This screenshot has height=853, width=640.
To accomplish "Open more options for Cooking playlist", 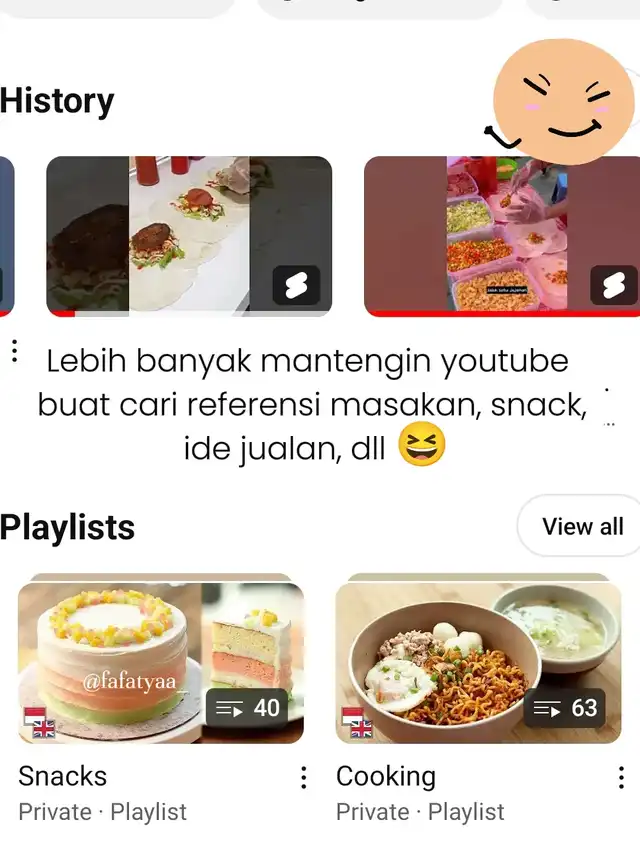I will pyautogui.click(x=621, y=778).
